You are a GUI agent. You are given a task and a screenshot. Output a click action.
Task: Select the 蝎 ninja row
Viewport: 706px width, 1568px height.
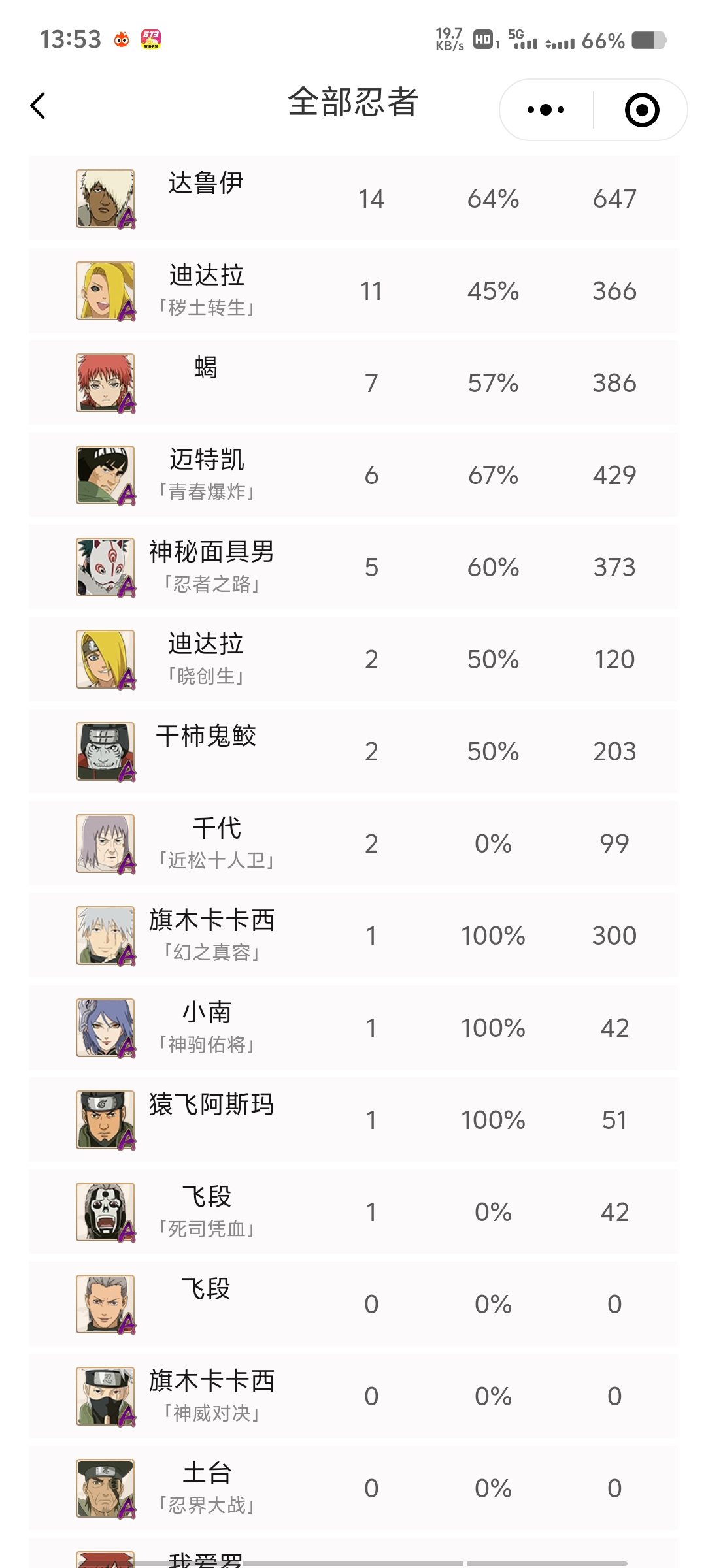coord(353,383)
